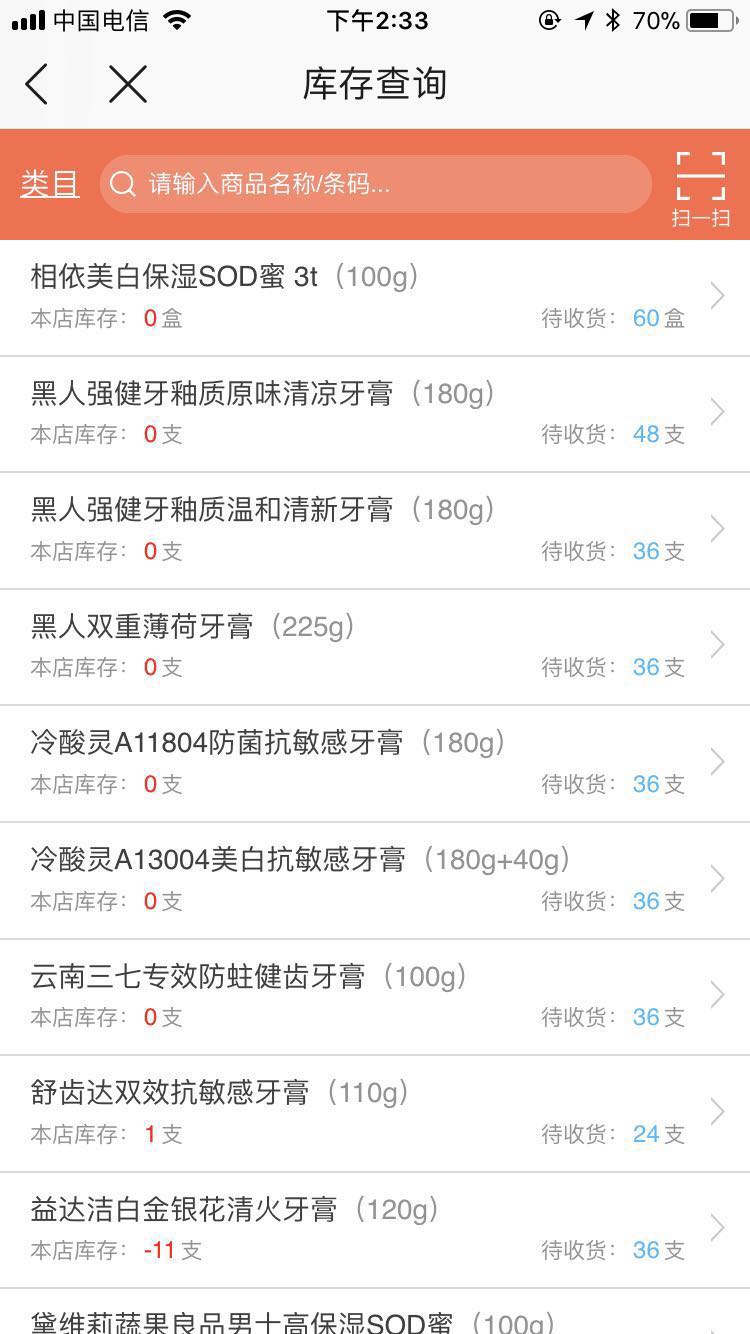Viewport: 750px width, 1334px height.
Task: Tap the red 0 stock of 冷酸灵A11804牙膏
Action: click(x=152, y=784)
